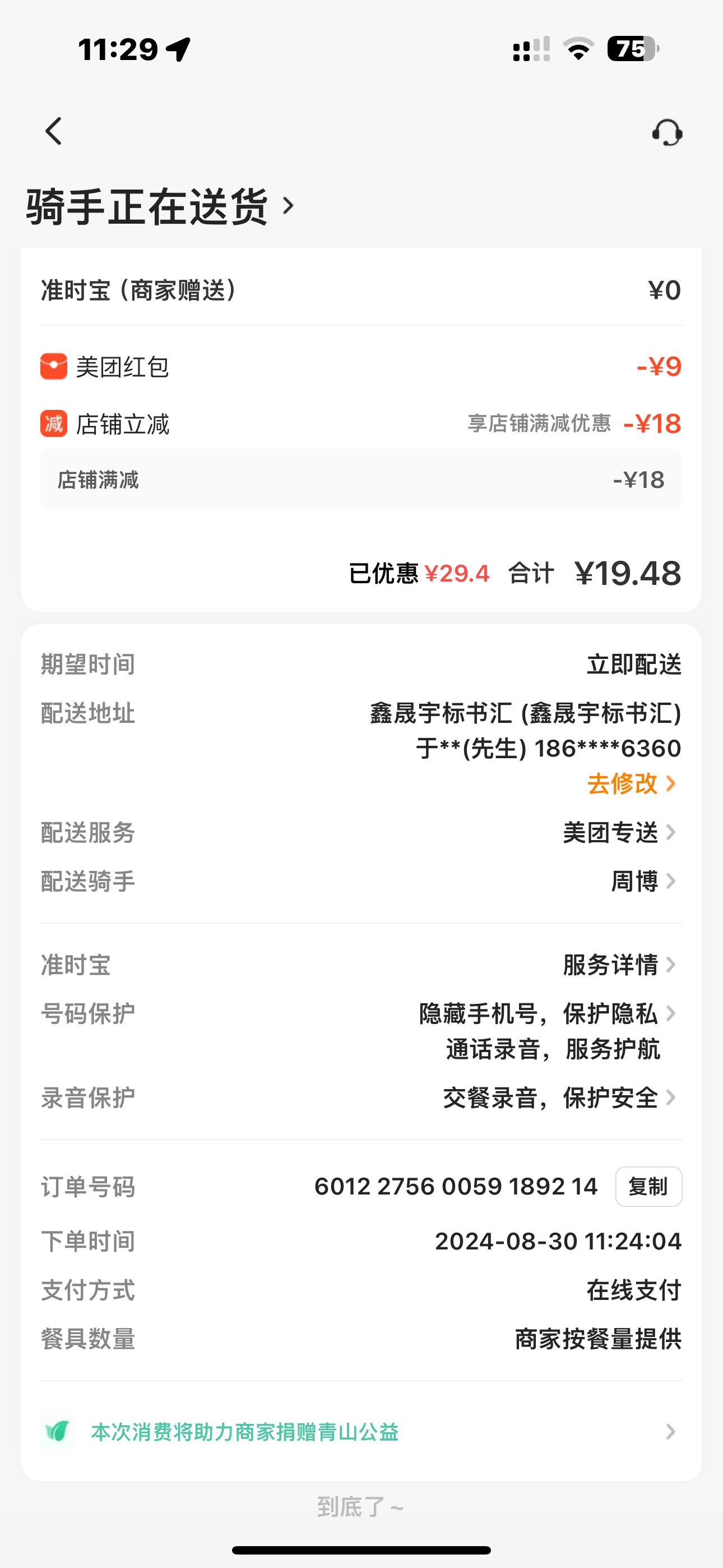This screenshot has width=723, height=1568.
Task: Tap 去修改 to edit delivery address
Action: [x=631, y=783]
